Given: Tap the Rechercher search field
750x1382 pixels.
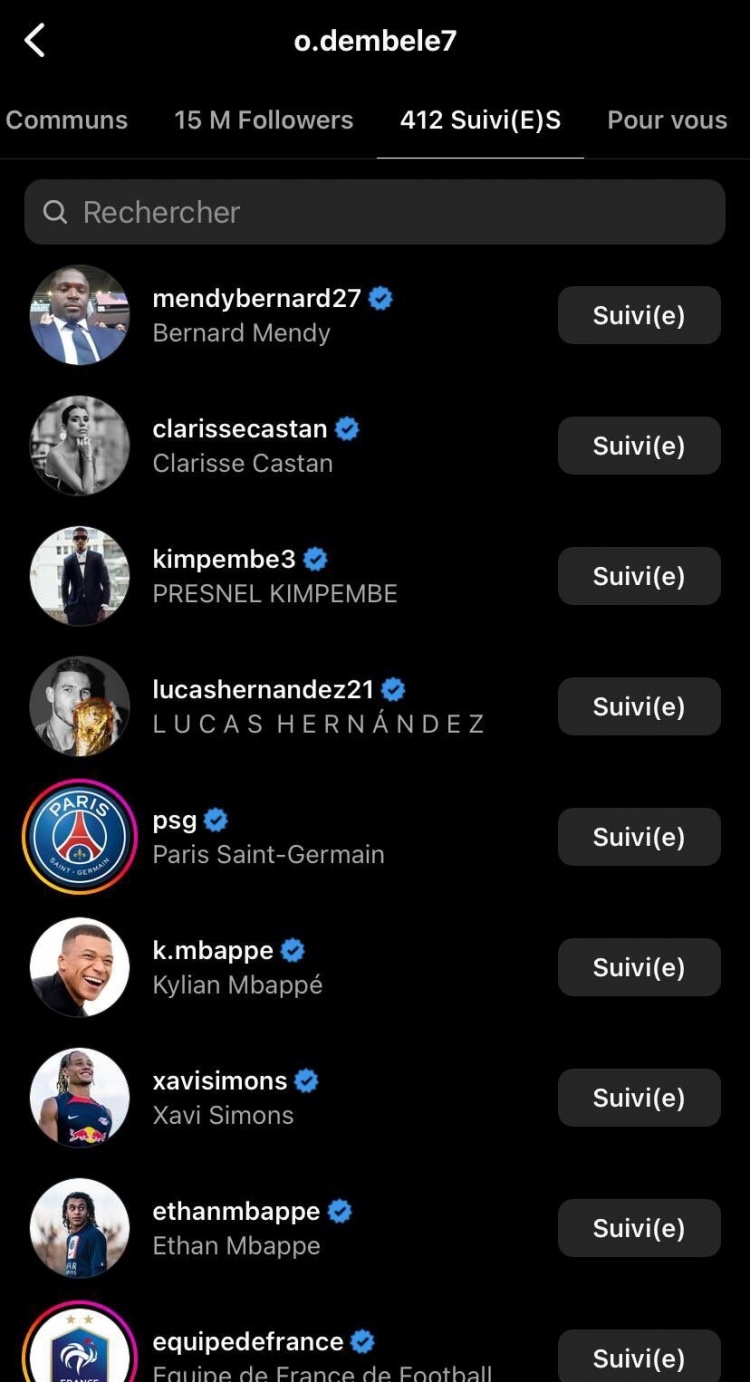Looking at the screenshot, I should click(375, 212).
